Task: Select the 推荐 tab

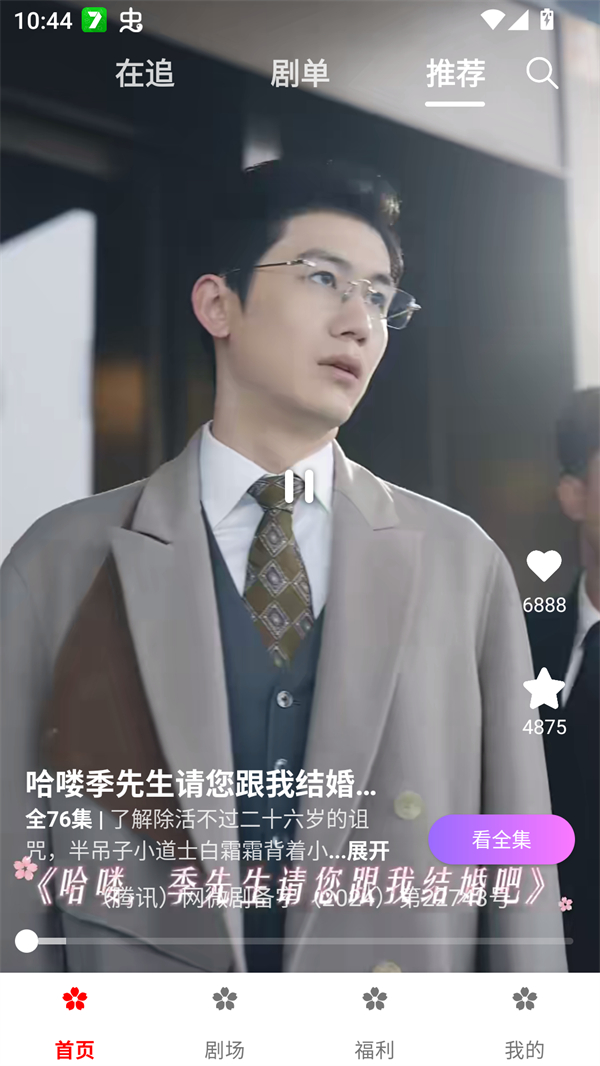Action: coord(455,73)
